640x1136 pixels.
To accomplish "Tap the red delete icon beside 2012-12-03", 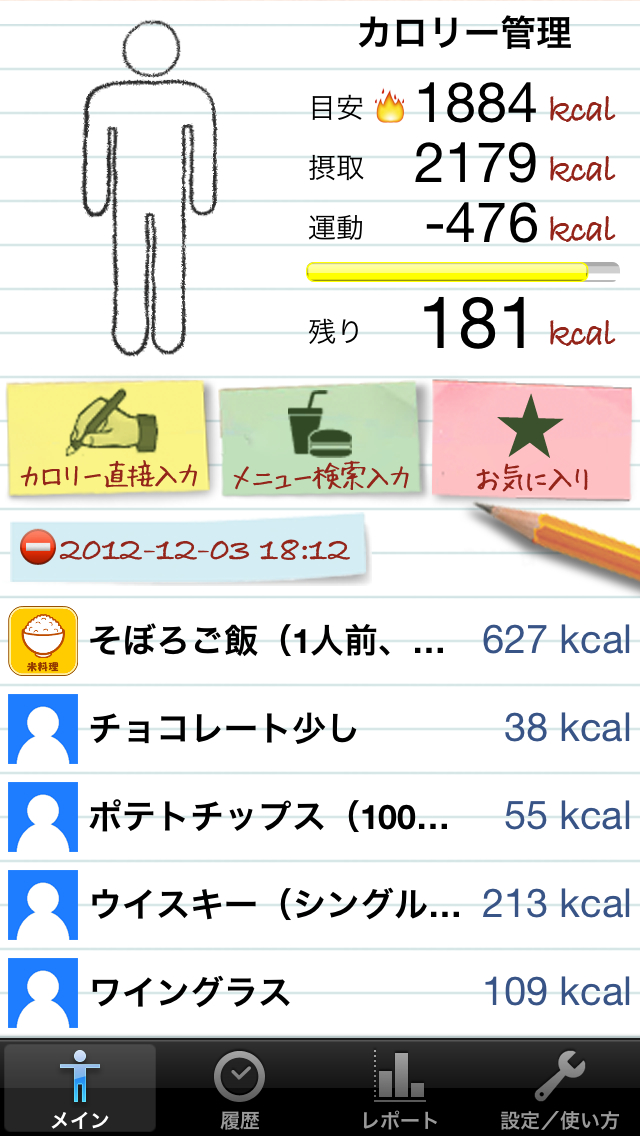I will click(x=37, y=549).
